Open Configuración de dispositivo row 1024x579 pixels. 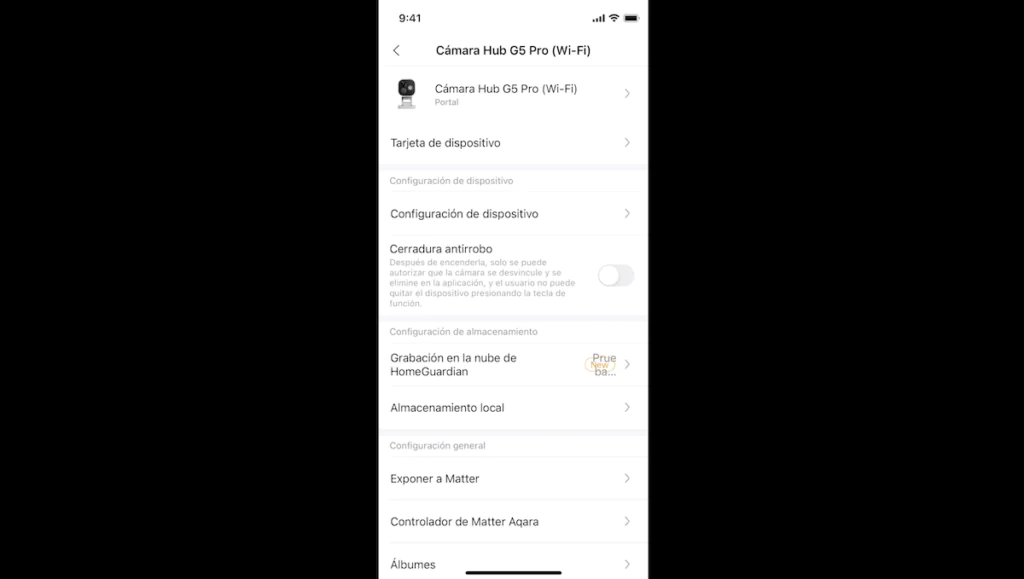click(512, 214)
